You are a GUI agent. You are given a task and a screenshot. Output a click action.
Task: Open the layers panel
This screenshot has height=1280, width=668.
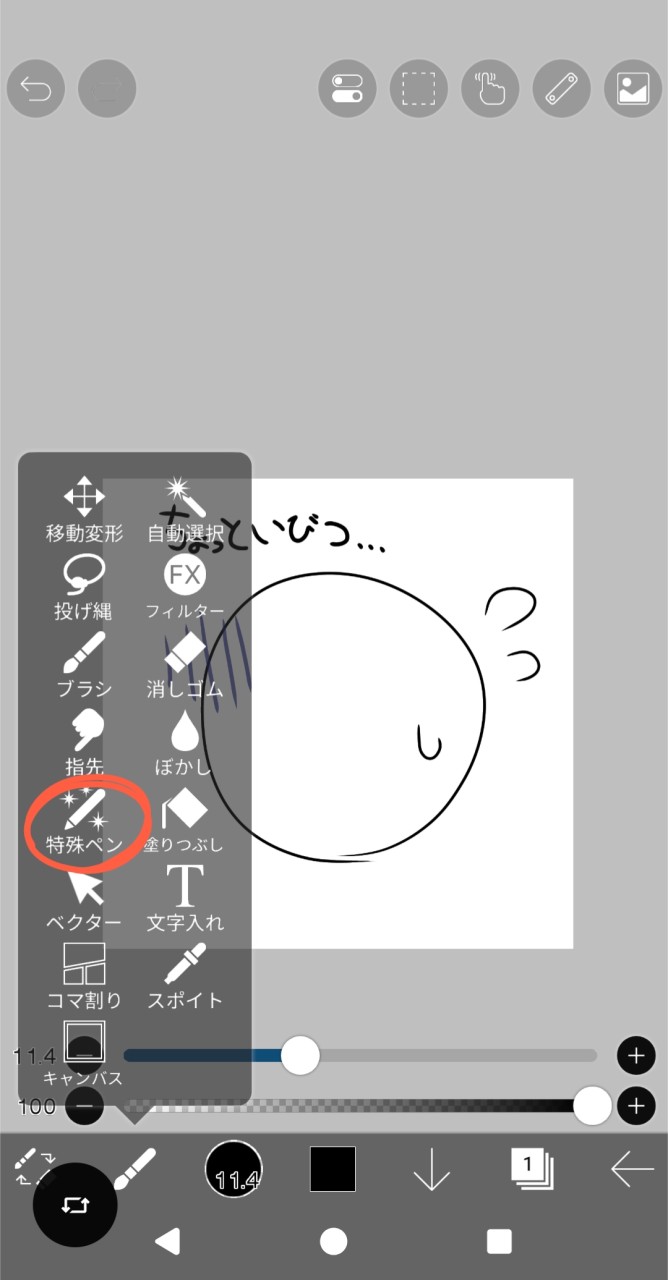click(531, 1168)
